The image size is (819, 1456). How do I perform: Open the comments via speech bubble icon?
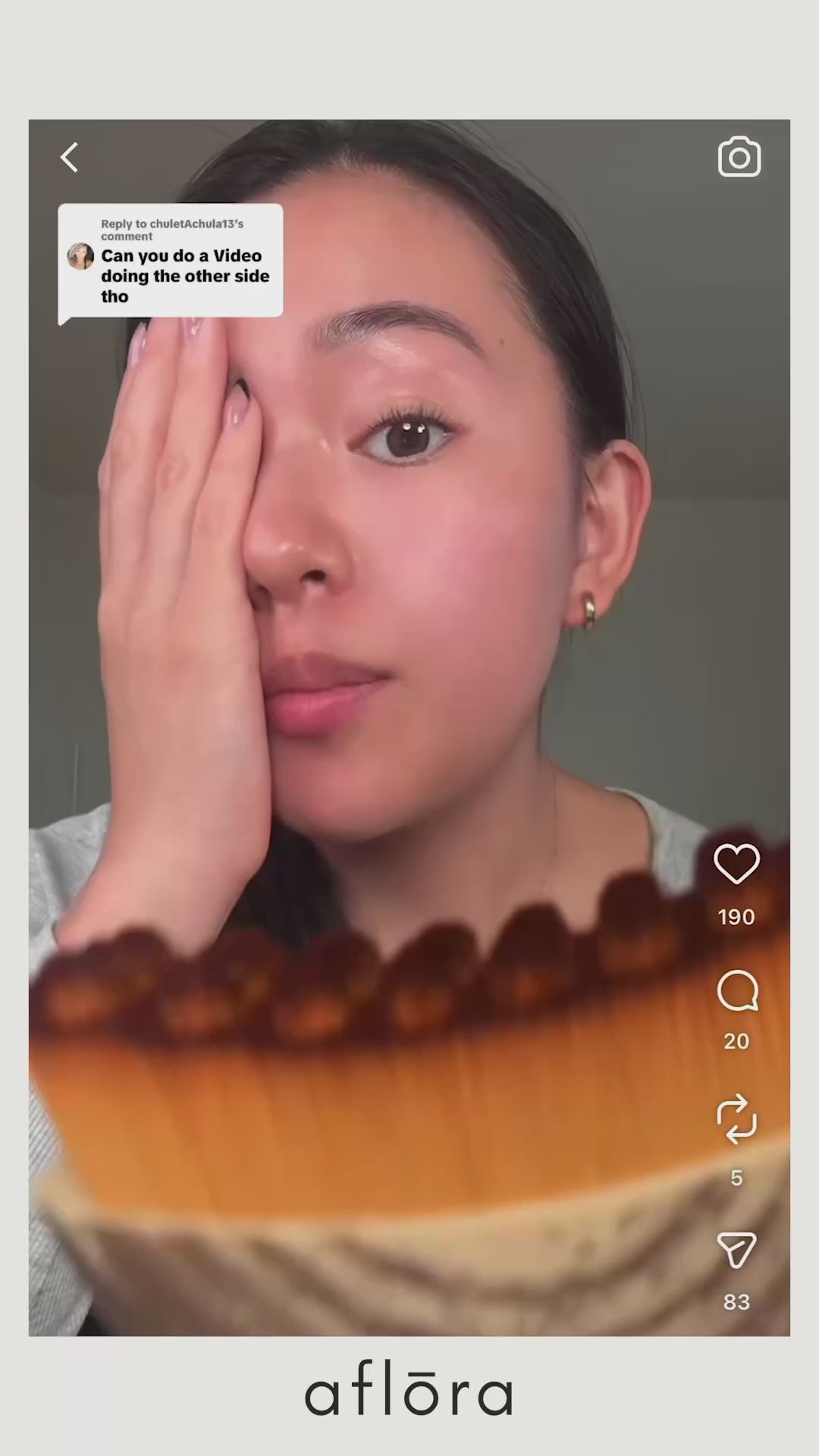point(736,992)
